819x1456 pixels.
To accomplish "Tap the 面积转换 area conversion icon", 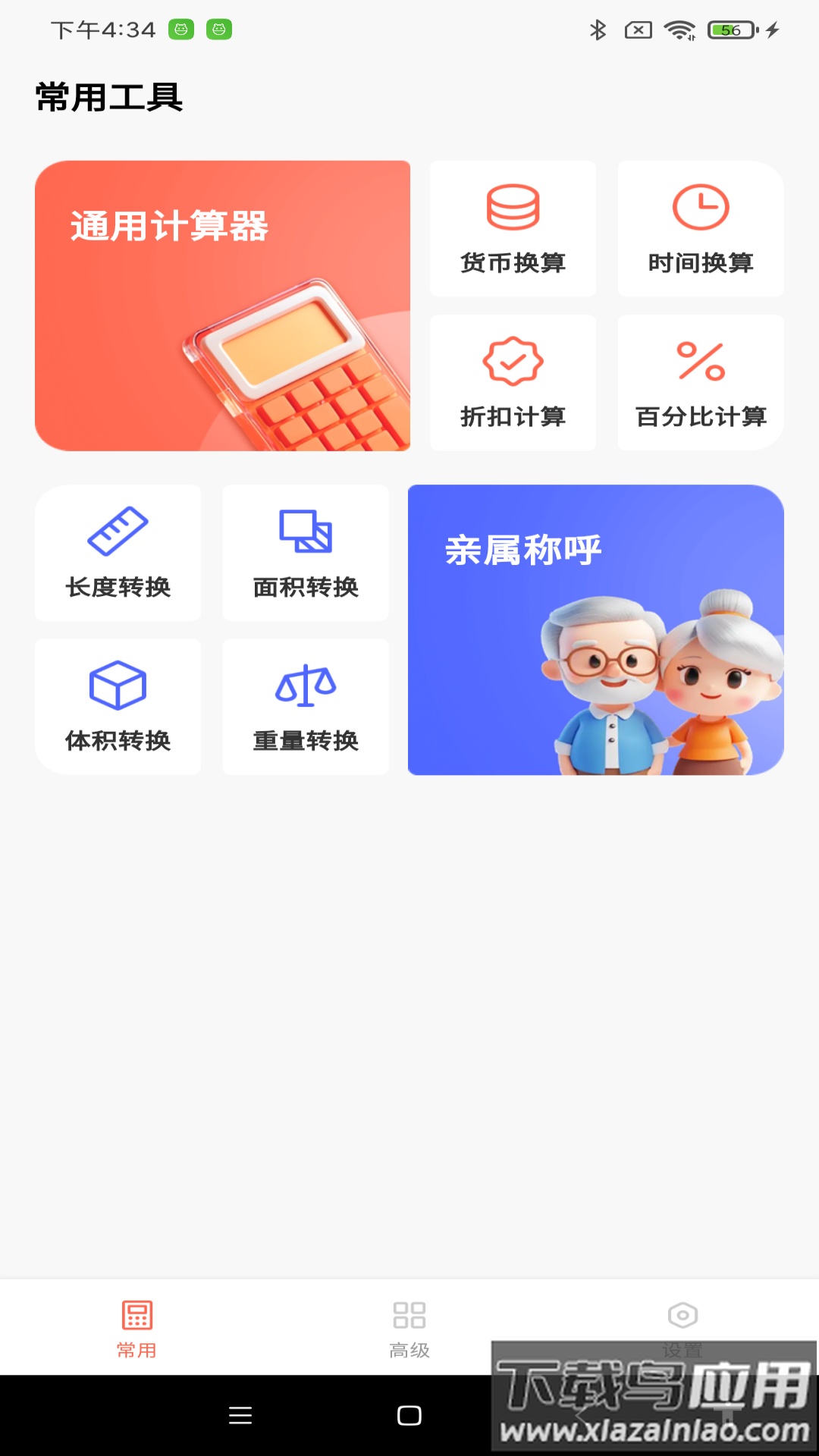I will click(x=305, y=530).
